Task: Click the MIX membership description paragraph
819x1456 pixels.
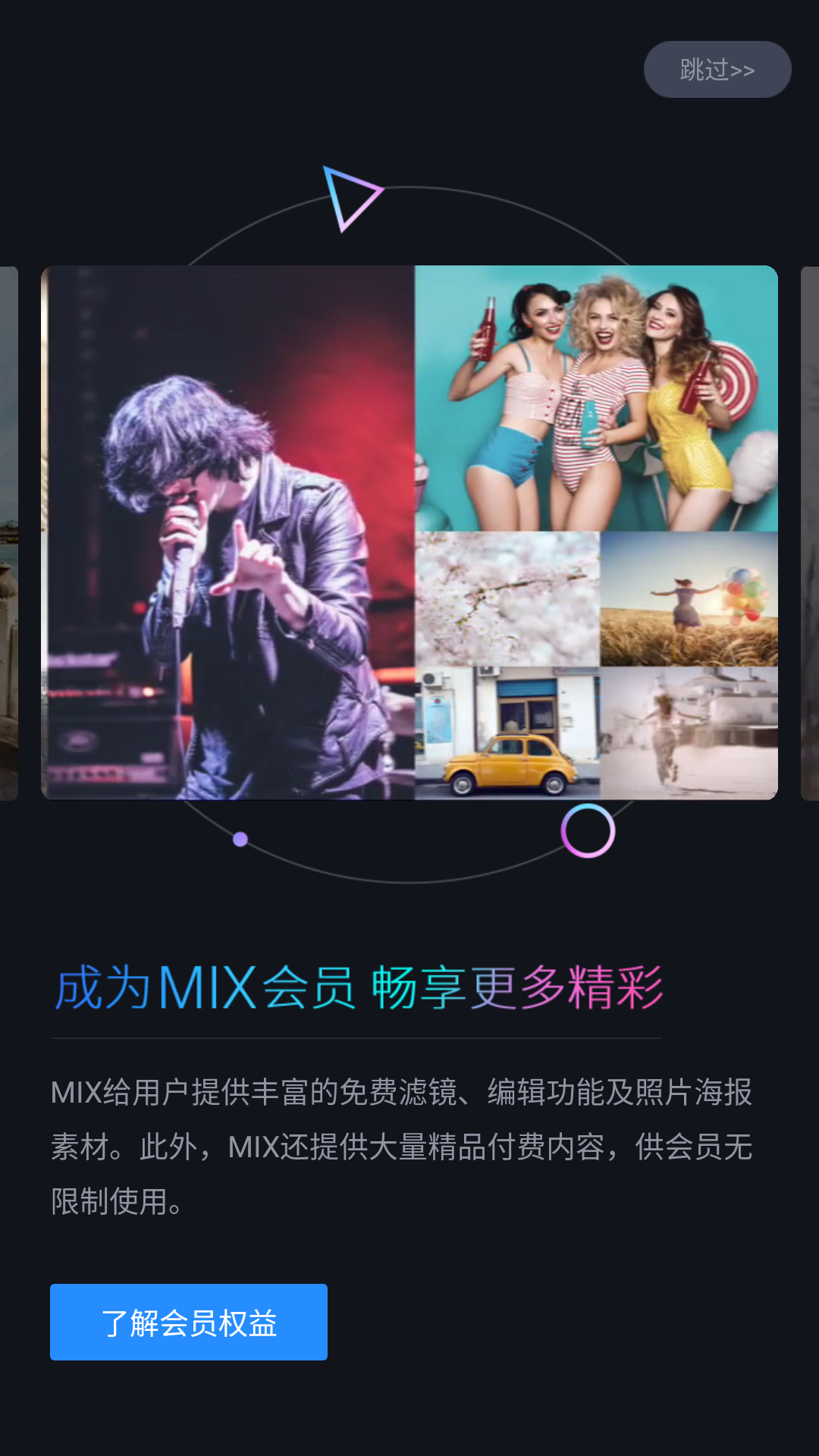Action: pyautogui.click(x=402, y=1137)
